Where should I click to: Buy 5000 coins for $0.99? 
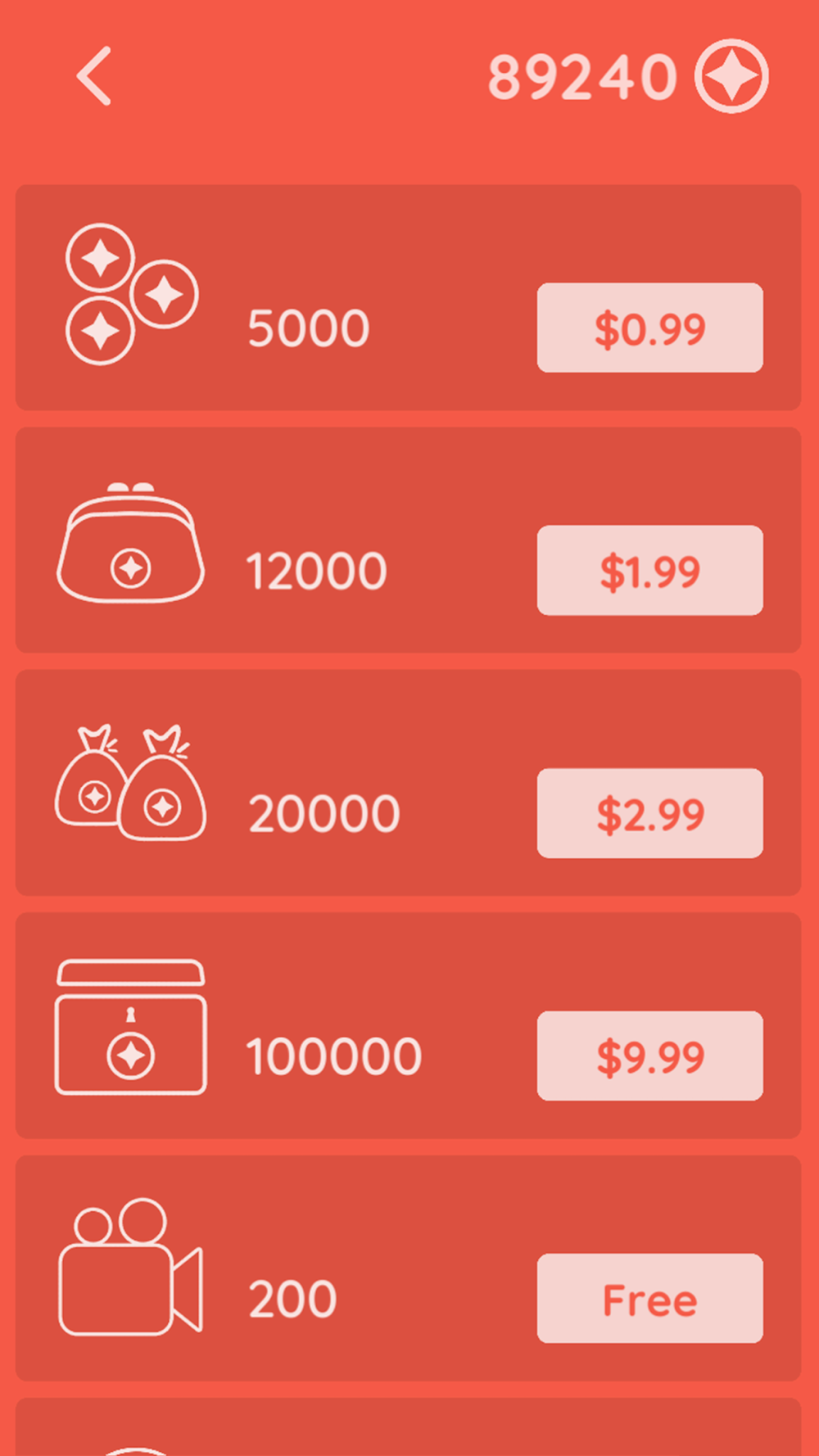649,328
